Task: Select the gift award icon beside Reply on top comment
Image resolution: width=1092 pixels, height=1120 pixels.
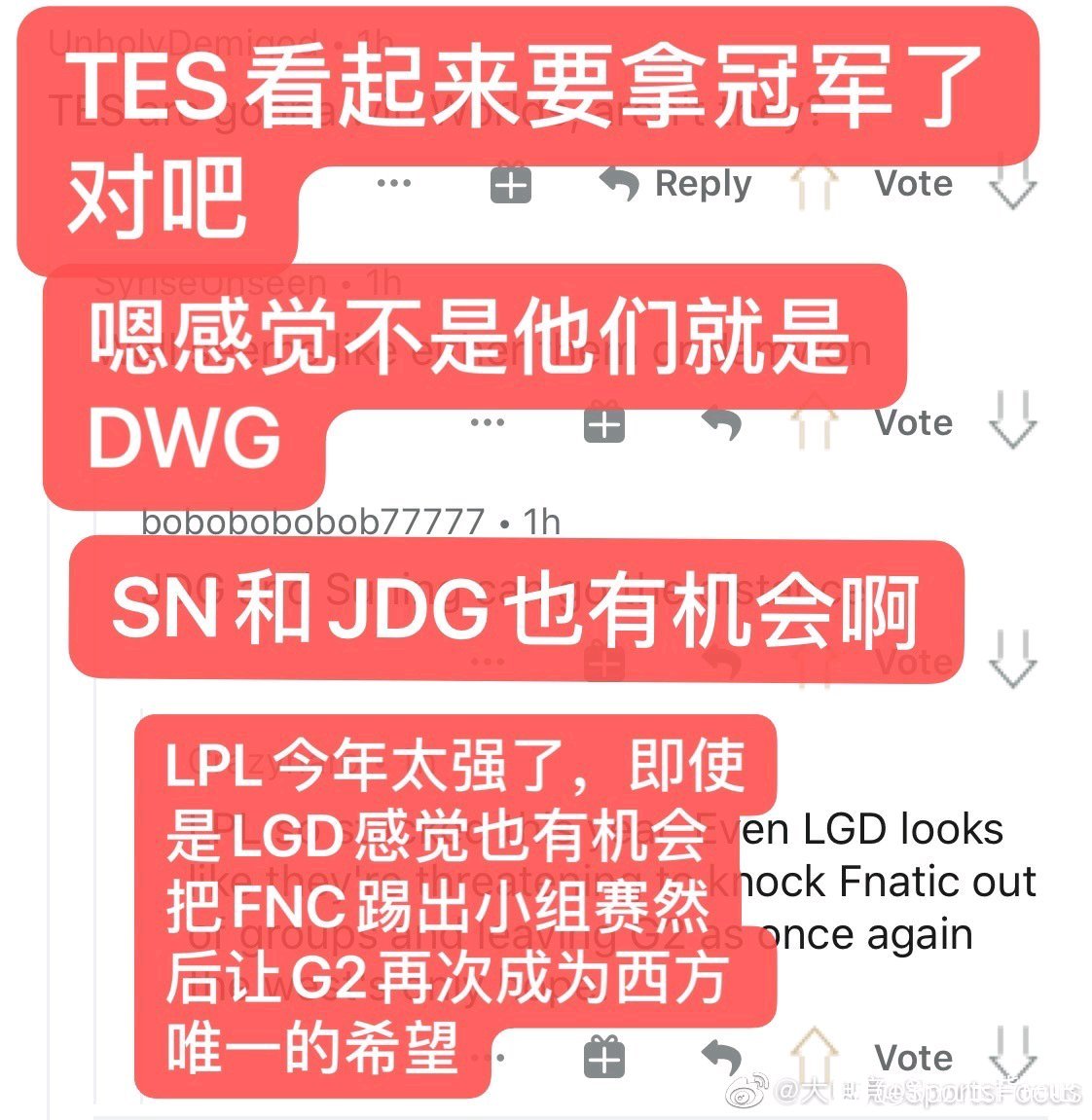Action: click(510, 185)
